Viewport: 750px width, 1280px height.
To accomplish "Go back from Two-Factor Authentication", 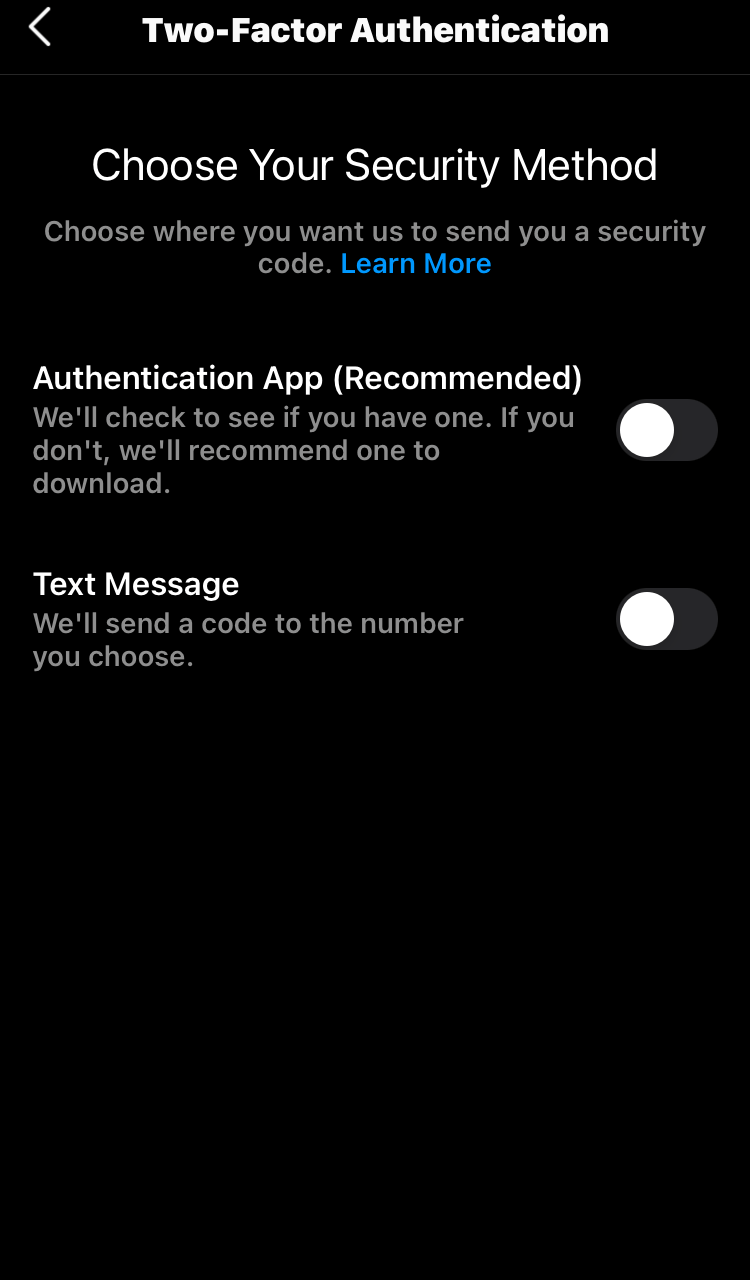I will click(x=40, y=28).
